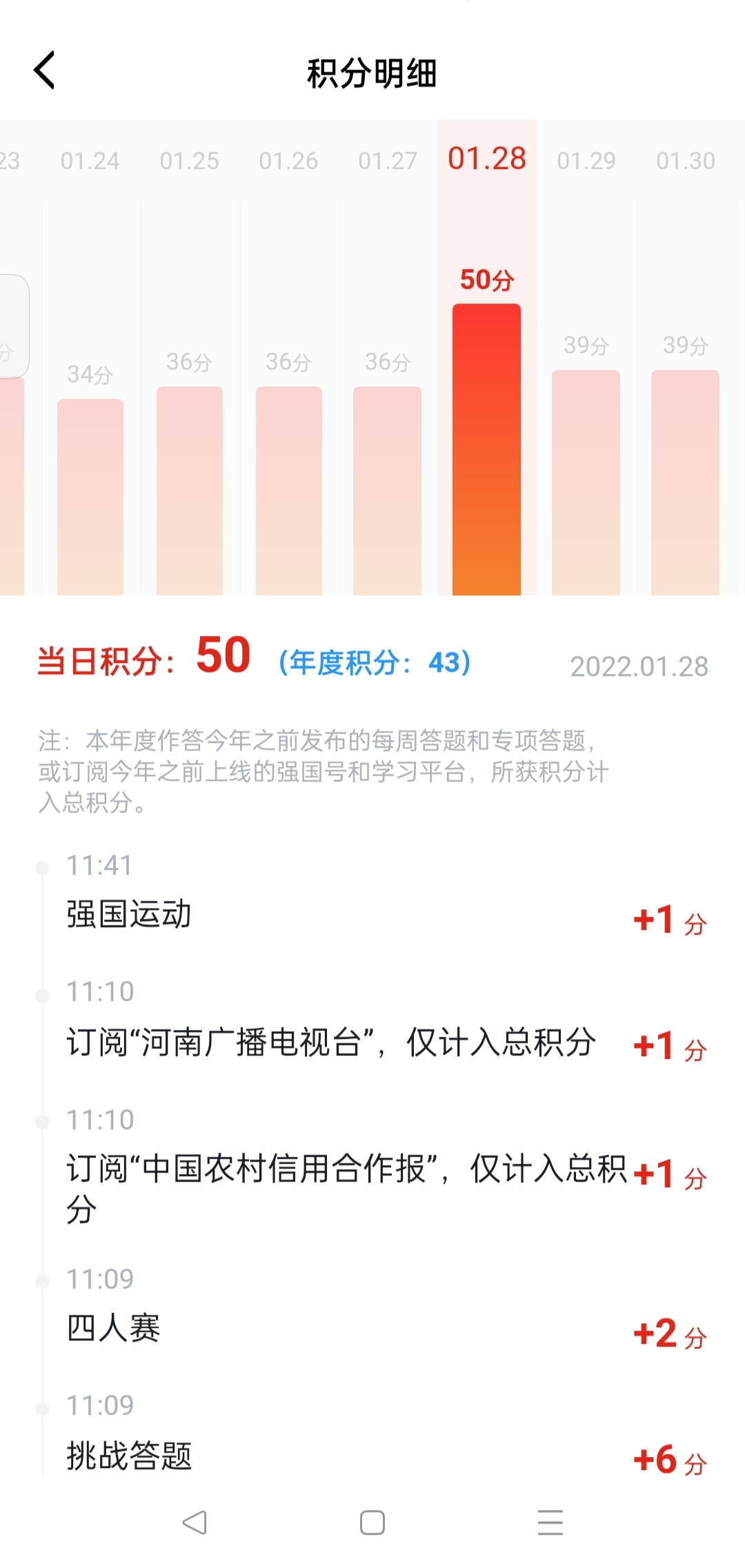Tap the system home button

point(372,1522)
